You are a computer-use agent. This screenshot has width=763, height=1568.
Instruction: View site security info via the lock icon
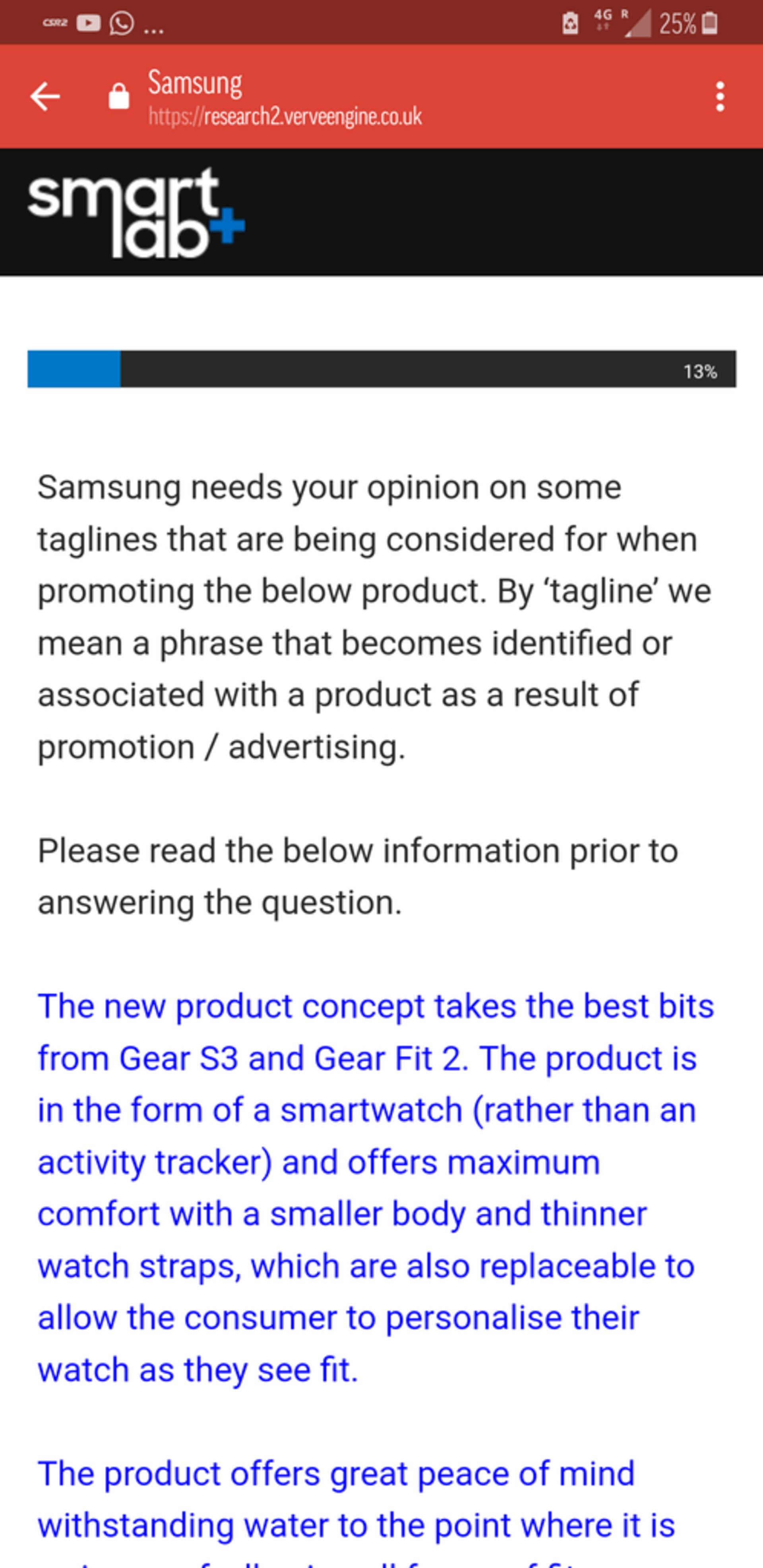pyautogui.click(x=119, y=97)
